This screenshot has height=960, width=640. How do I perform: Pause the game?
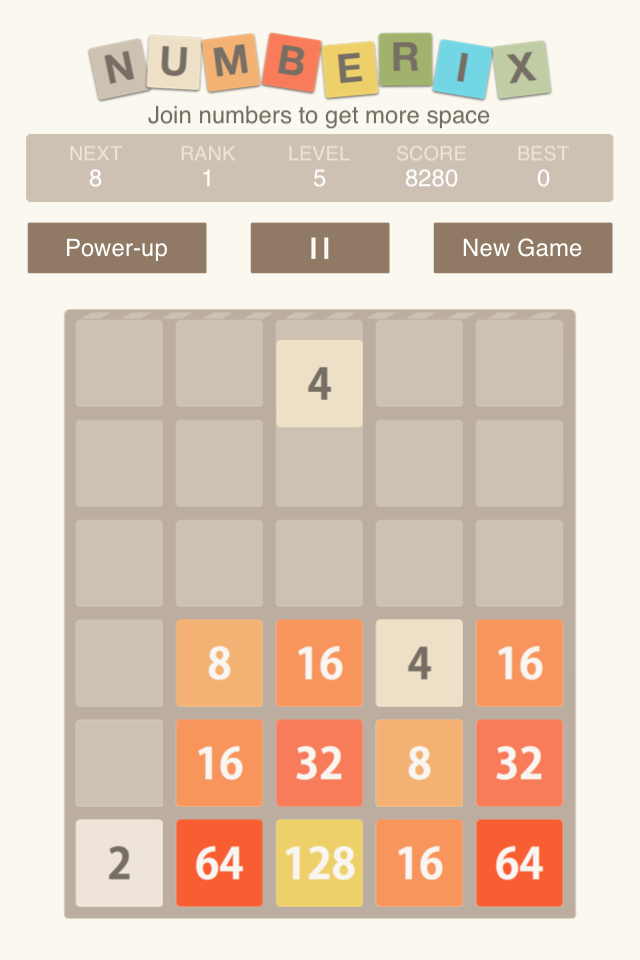click(x=320, y=248)
